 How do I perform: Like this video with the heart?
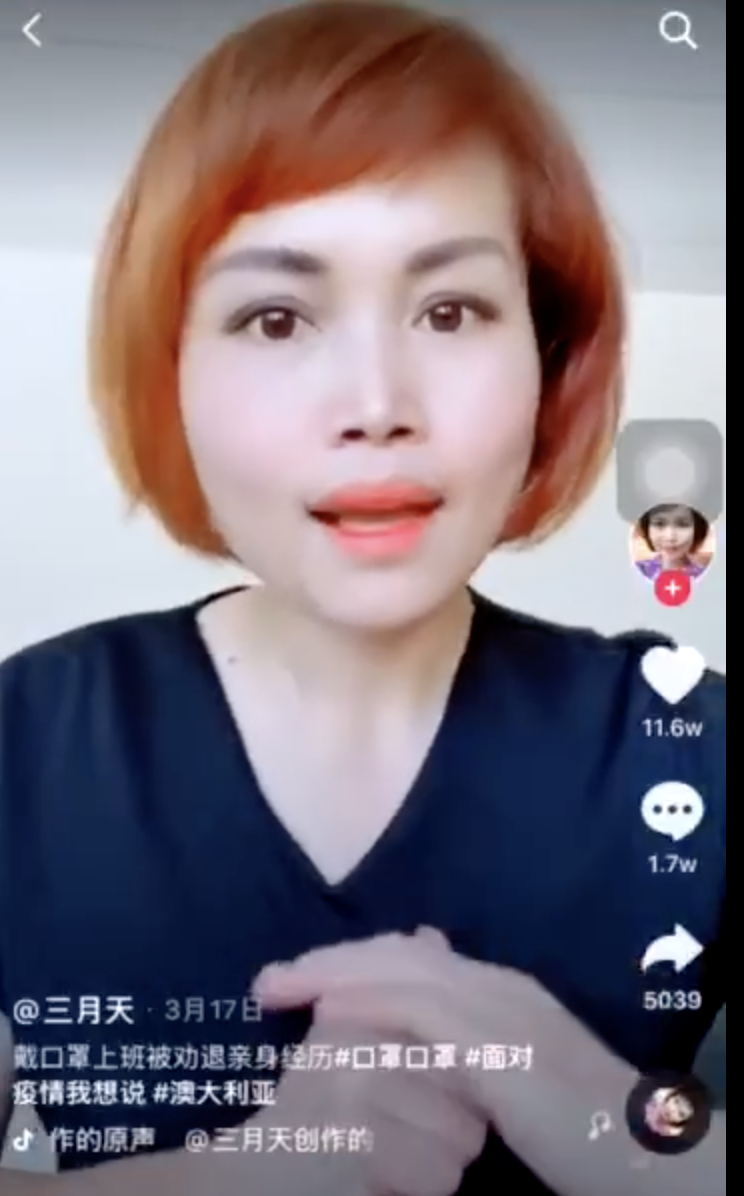pos(672,674)
